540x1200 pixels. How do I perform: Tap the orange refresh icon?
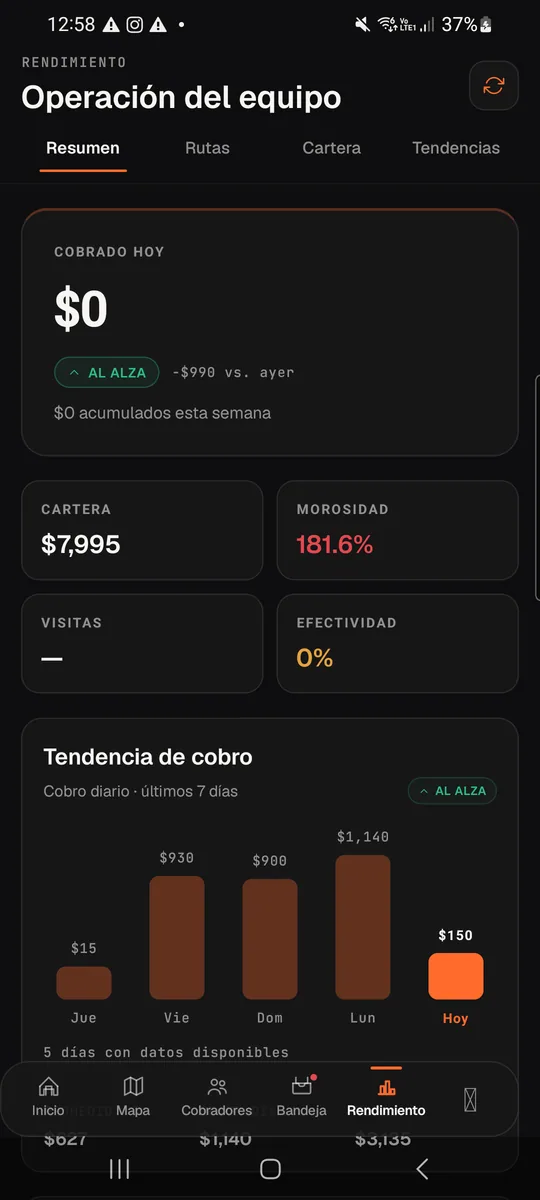coord(494,86)
